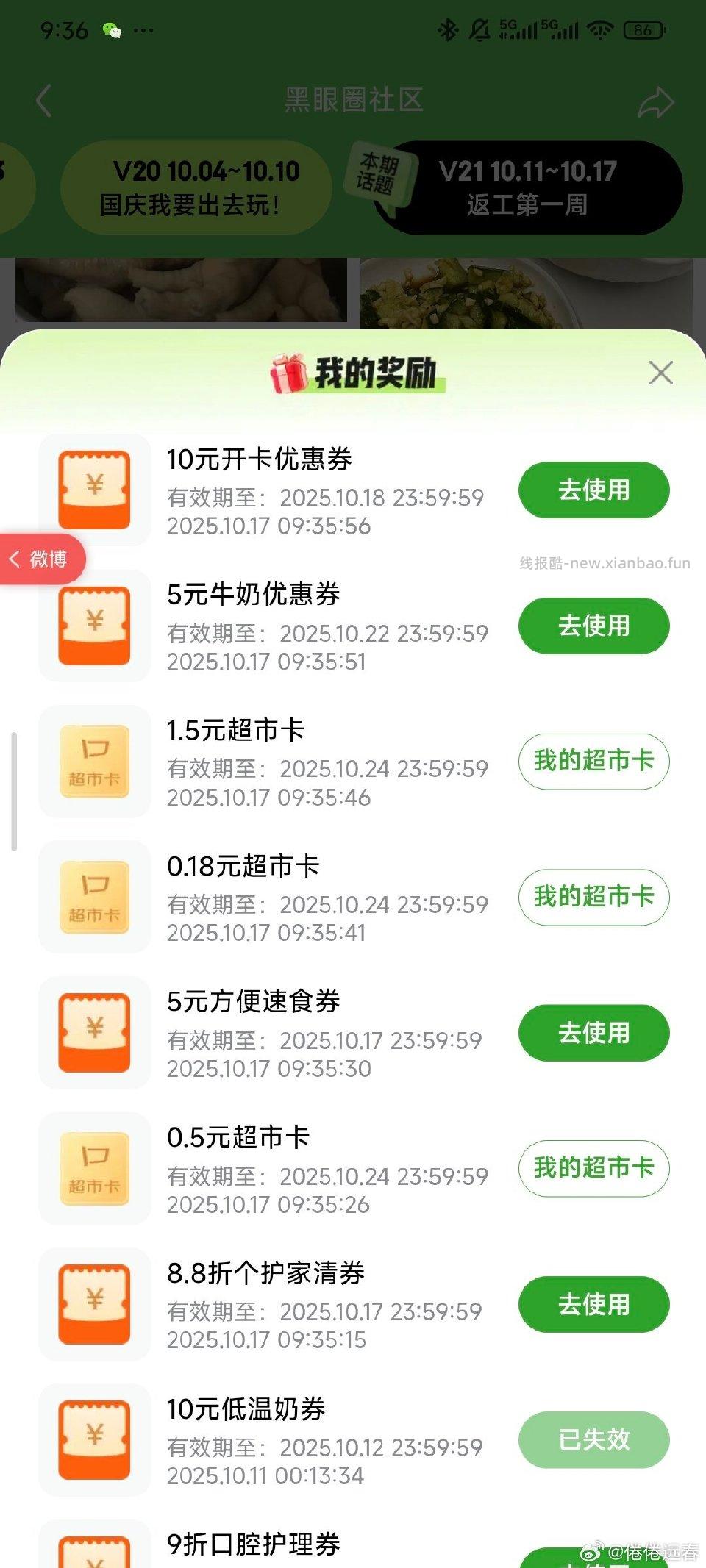Image resolution: width=706 pixels, height=1568 pixels.
Task: Click 去使用 for the 10元开卡优惠券
Action: coord(593,489)
